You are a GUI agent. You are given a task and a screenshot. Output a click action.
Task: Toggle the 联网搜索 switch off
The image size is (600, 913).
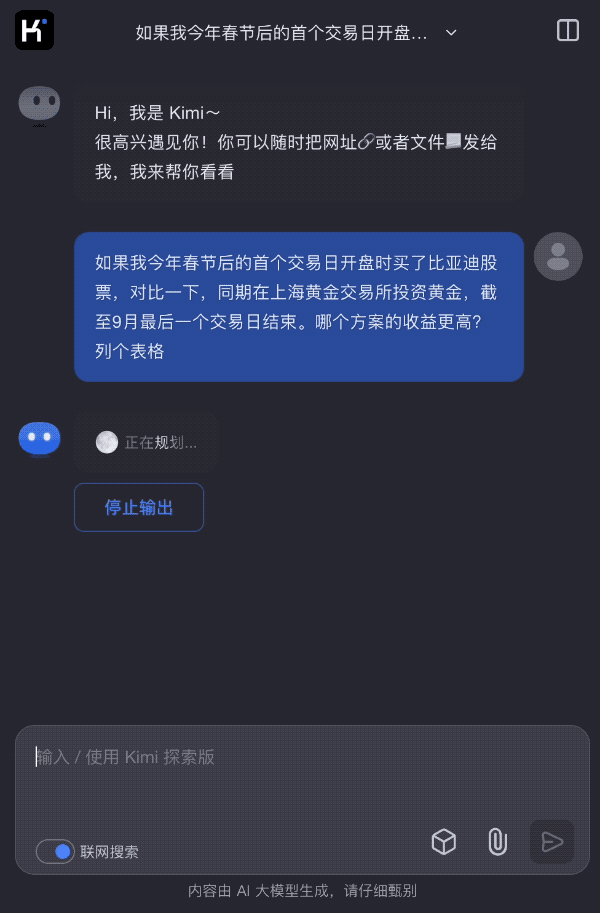coord(55,851)
